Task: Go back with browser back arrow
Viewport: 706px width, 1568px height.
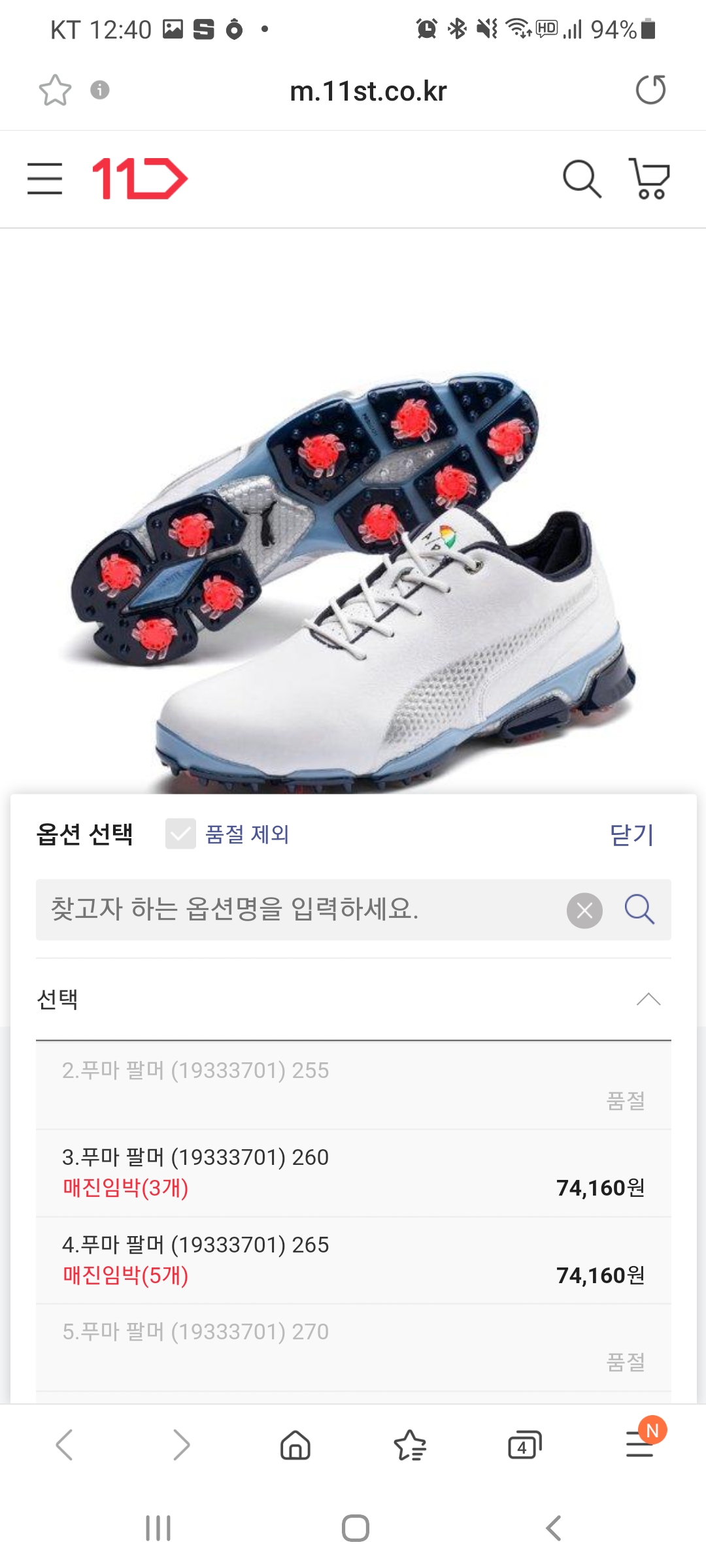Action: 65,1445
